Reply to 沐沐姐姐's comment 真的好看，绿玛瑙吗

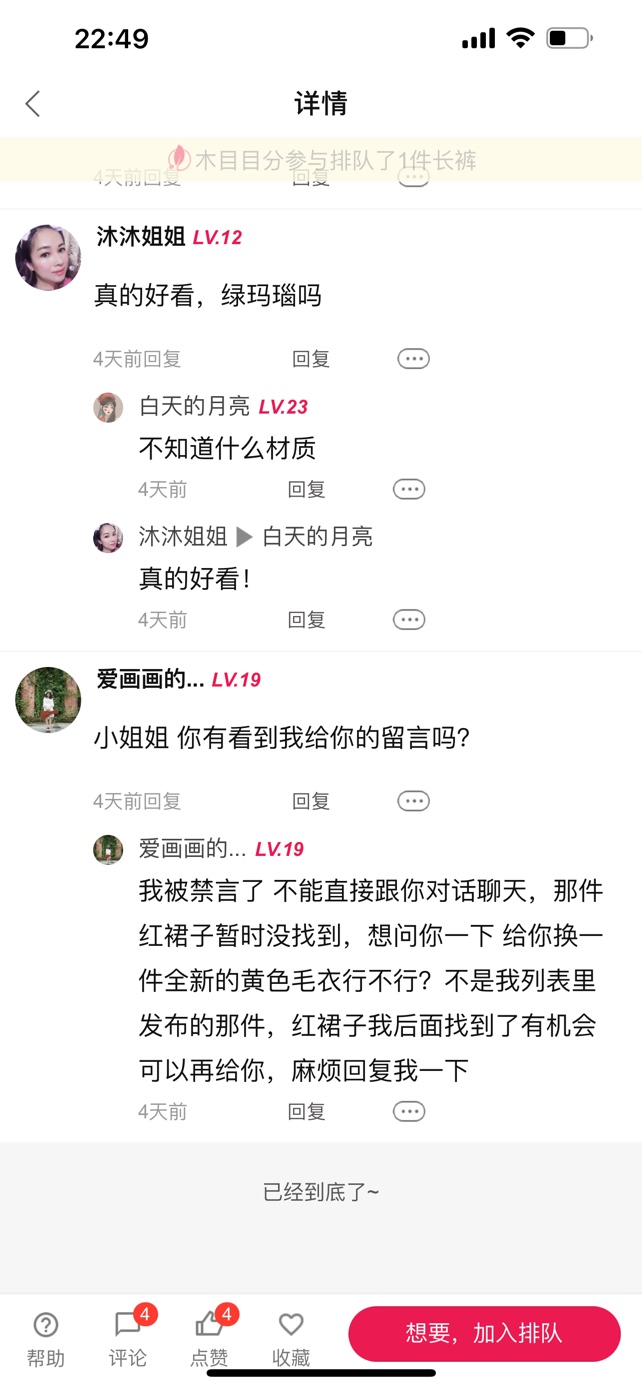(310, 359)
